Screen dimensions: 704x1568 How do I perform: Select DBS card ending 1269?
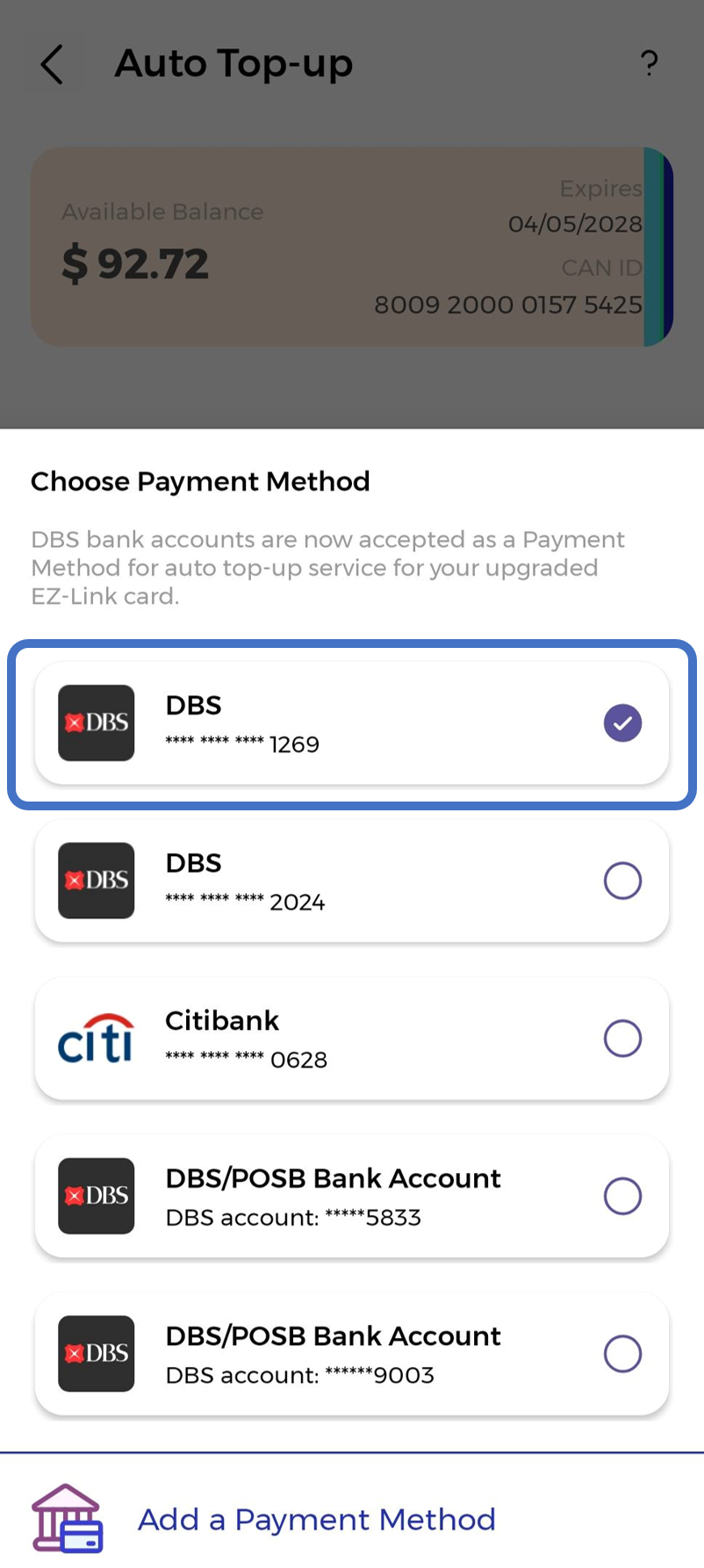pyautogui.click(x=621, y=723)
